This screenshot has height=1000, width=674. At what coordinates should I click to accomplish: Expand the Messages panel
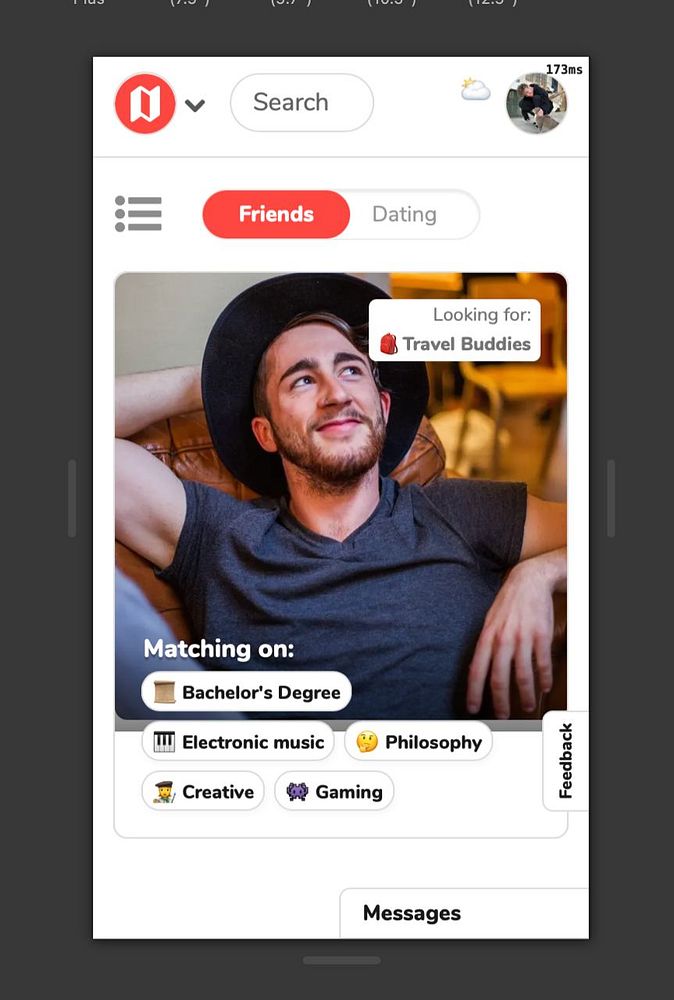click(x=463, y=913)
